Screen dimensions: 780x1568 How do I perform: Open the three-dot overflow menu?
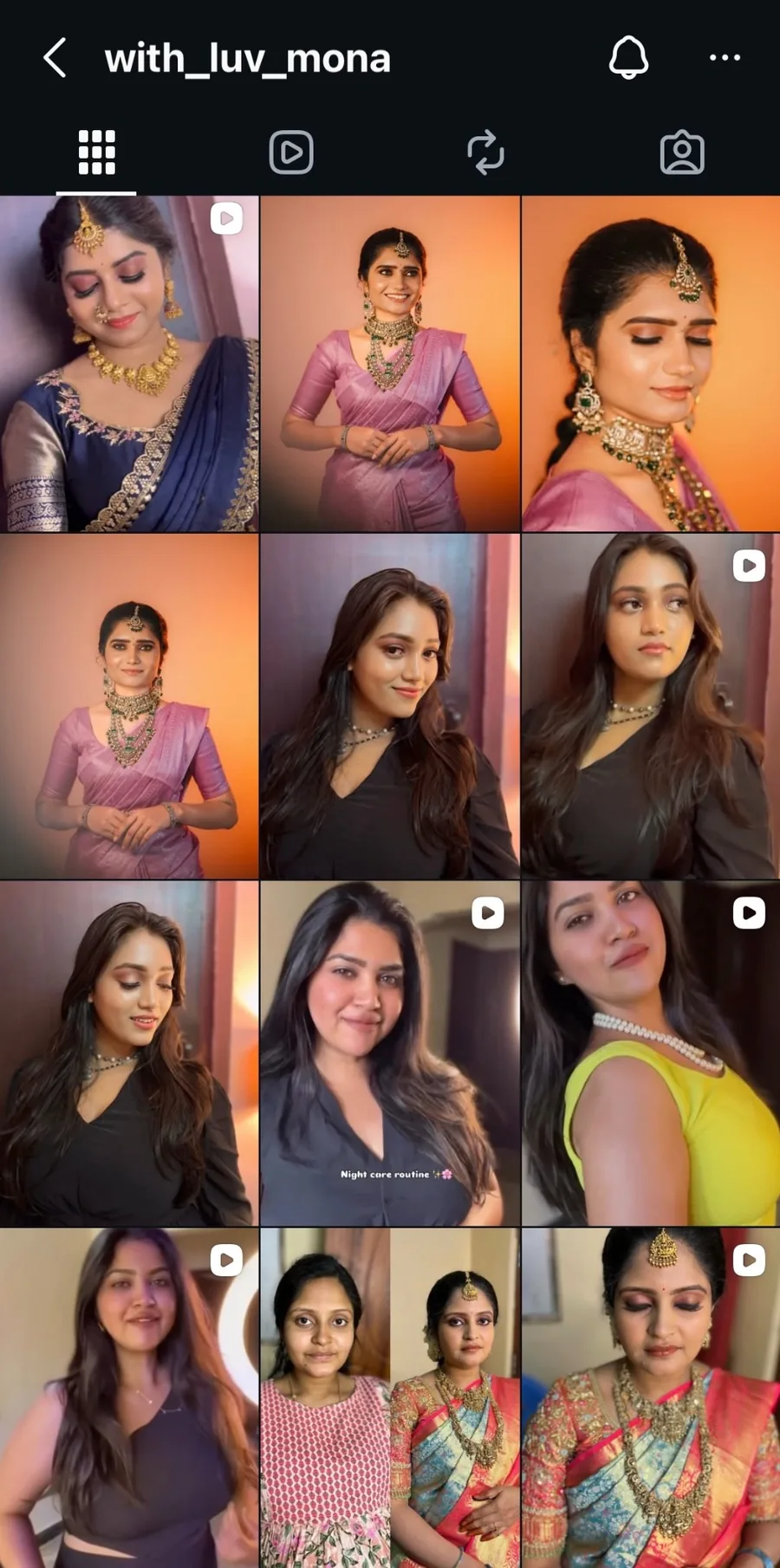725,58
